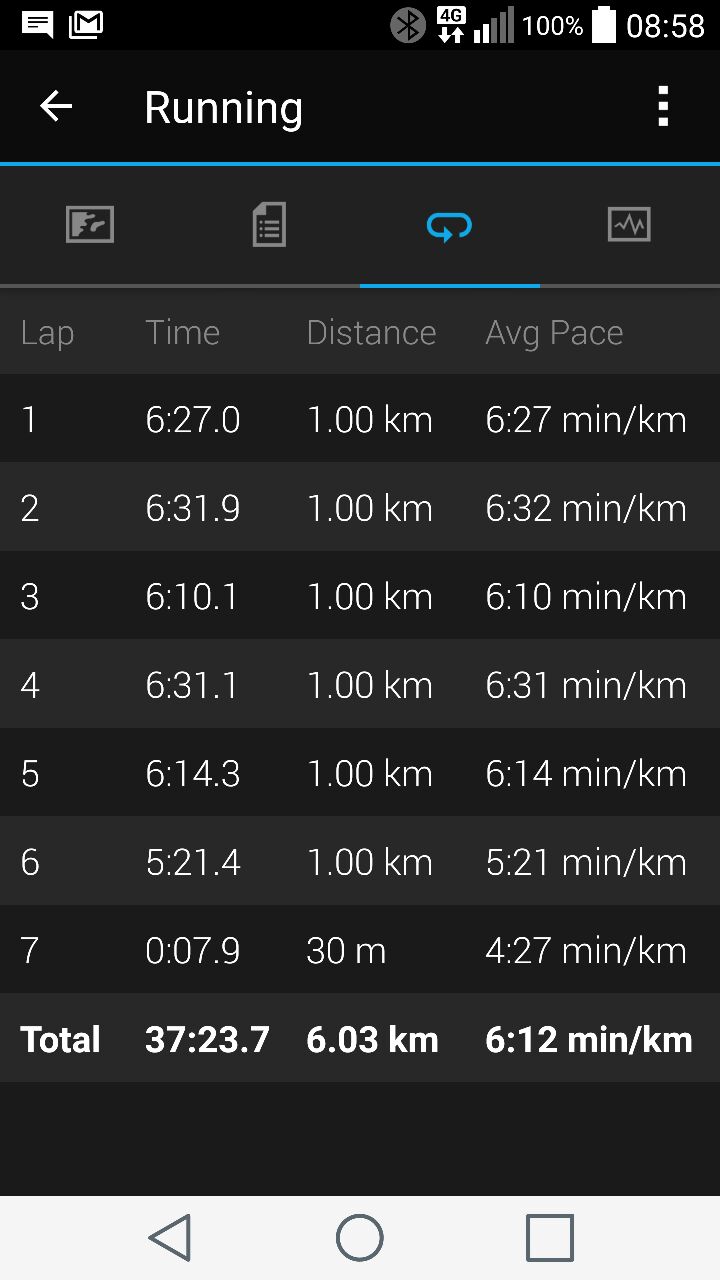This screenshot has height=1280, width=720.
Task: Open the recent apps view
Action: point(549,1238)
